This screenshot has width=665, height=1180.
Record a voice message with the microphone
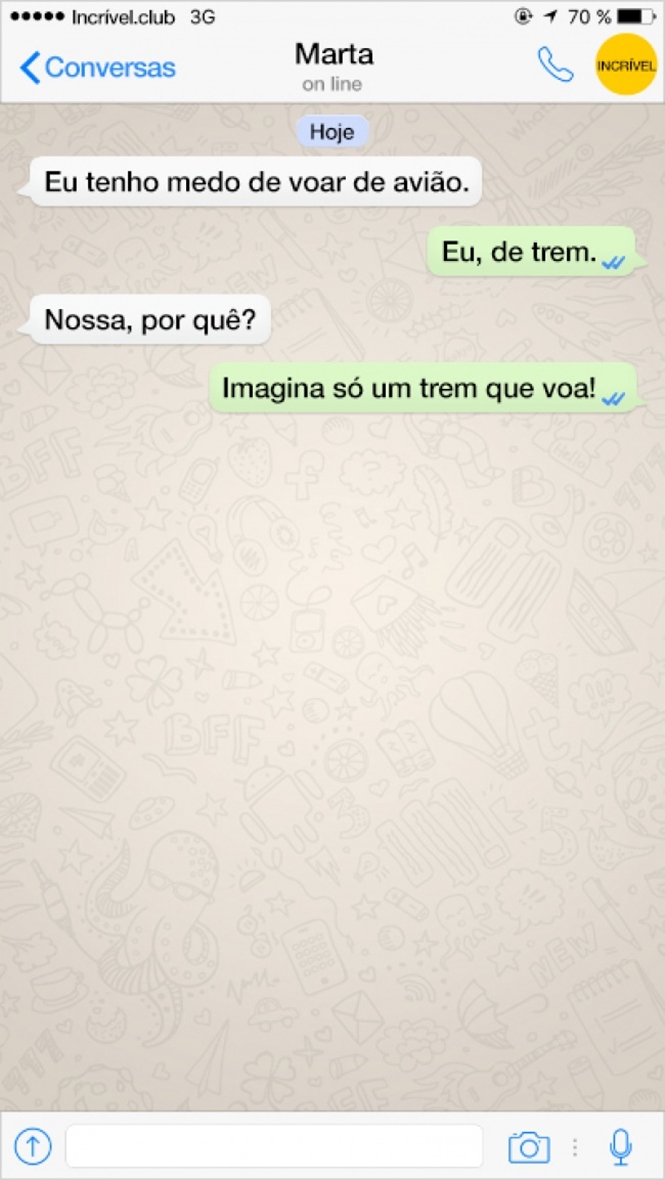(621, 1146)
